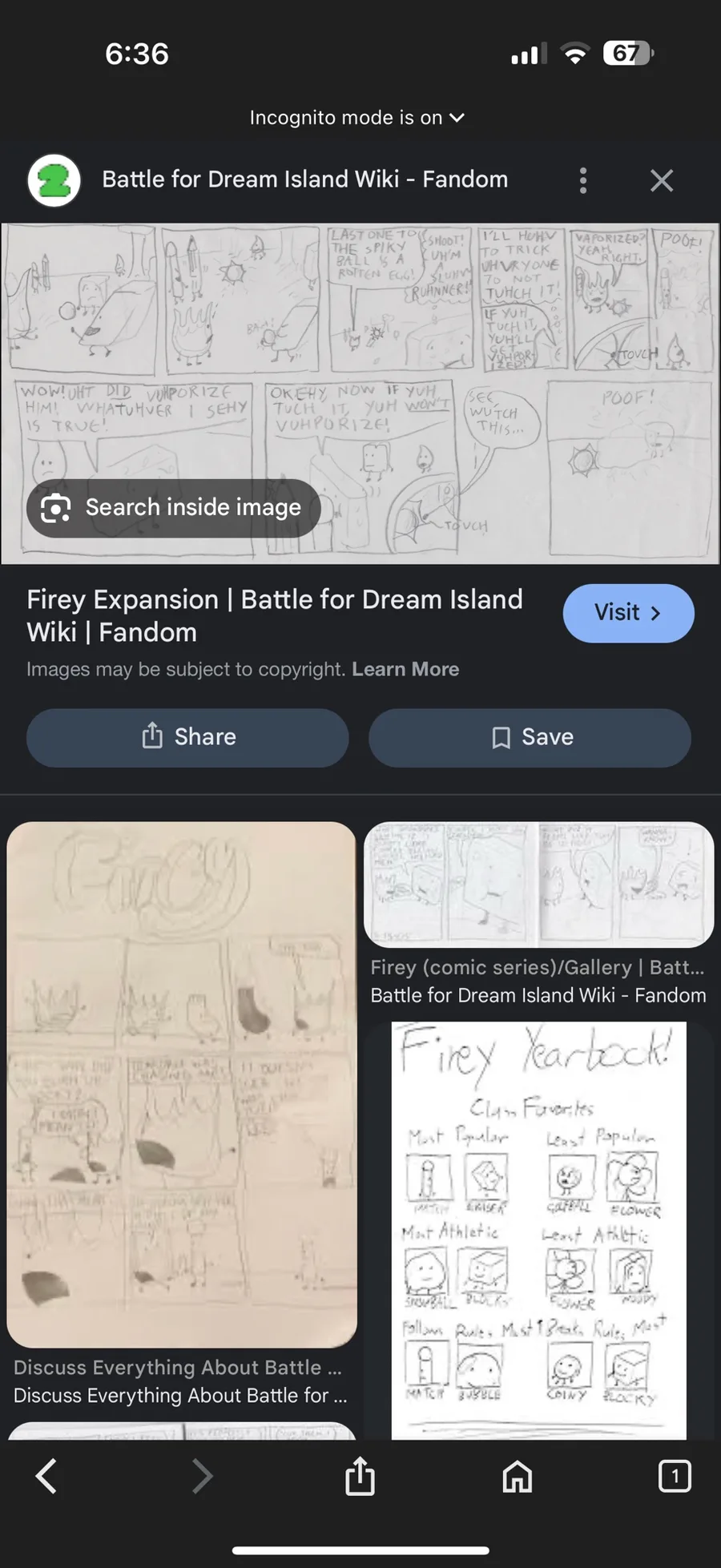Open the Discuss Everything About Battle image

(x=182, y=1084)
